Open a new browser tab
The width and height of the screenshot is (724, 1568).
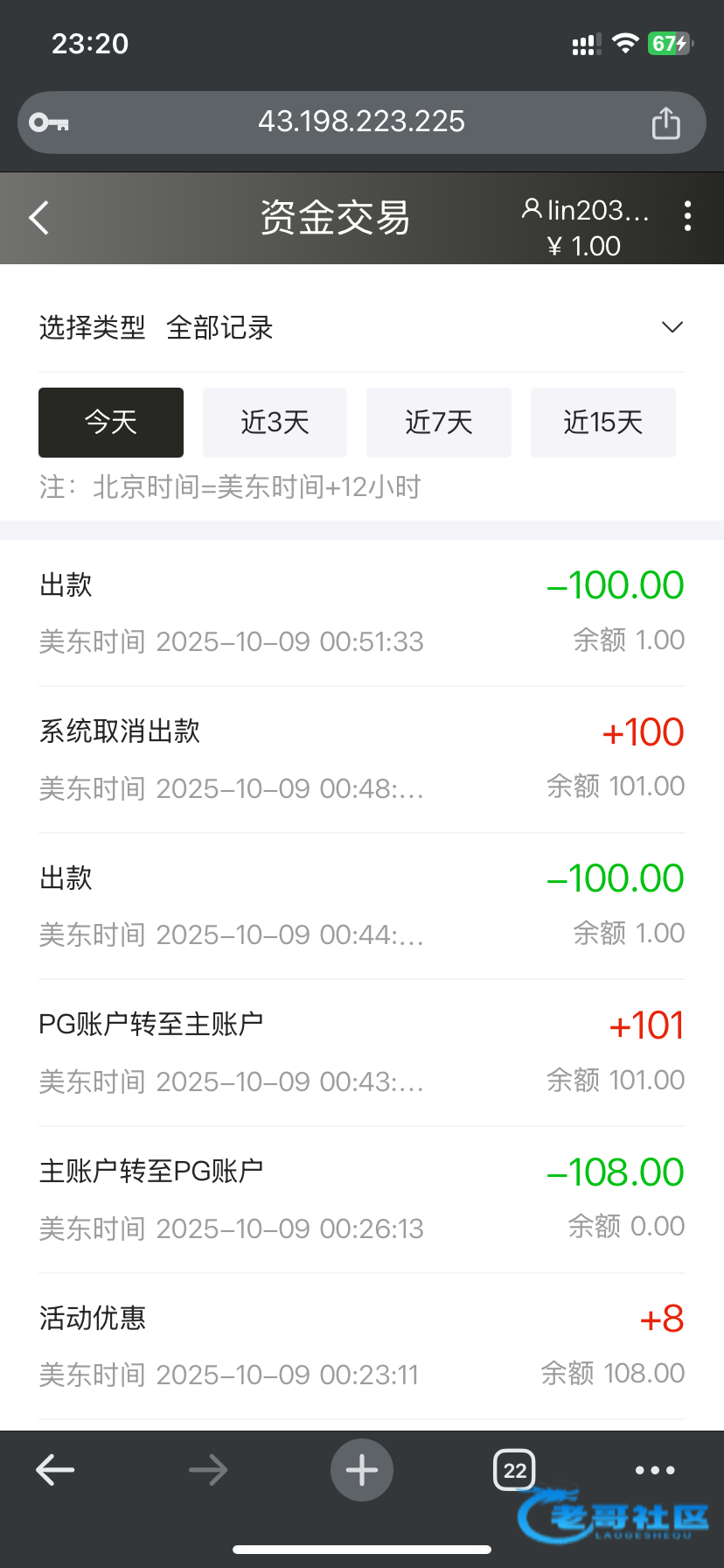tap(362, 1470)
